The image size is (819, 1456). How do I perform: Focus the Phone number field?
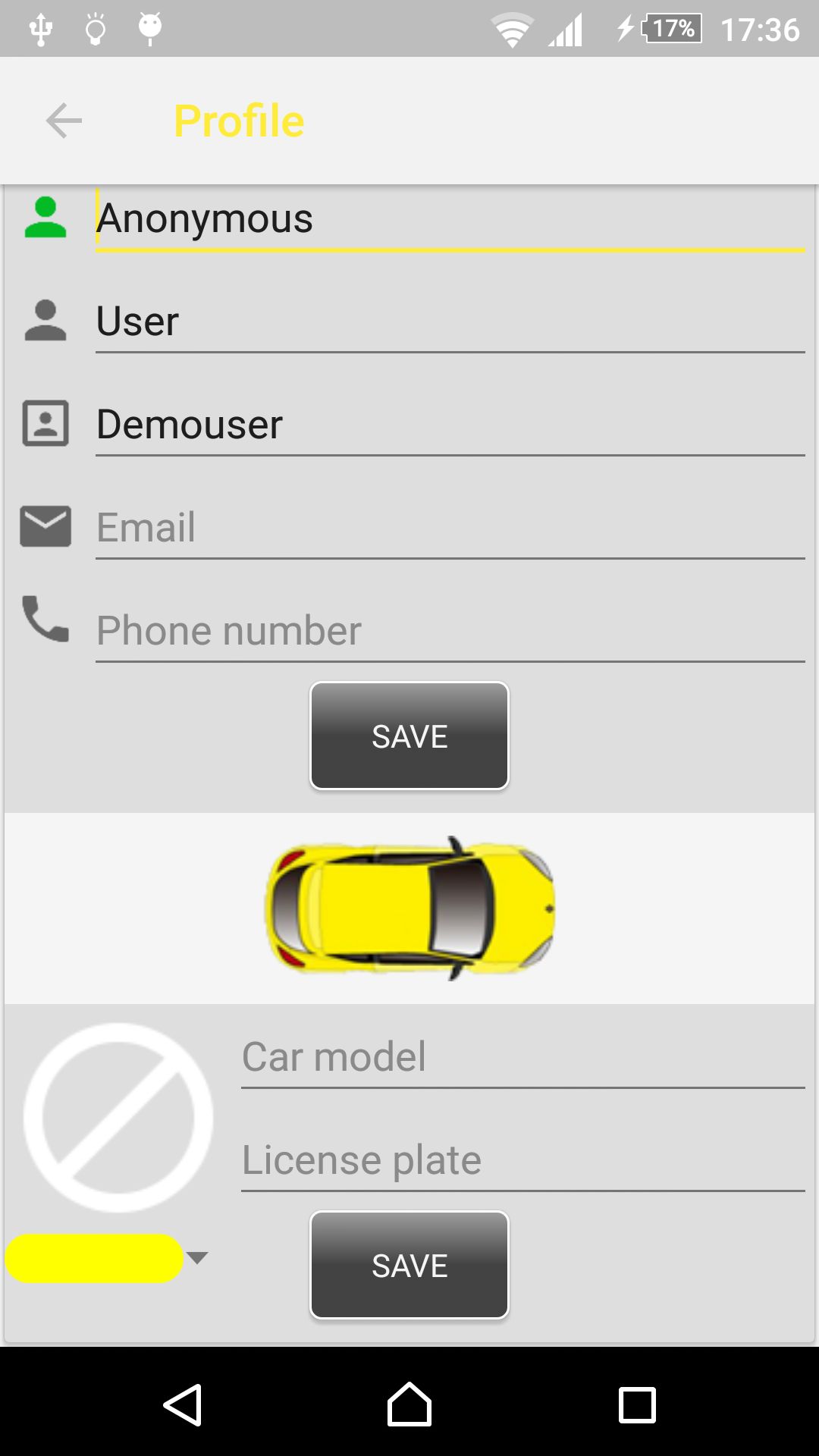coord(449,631)
